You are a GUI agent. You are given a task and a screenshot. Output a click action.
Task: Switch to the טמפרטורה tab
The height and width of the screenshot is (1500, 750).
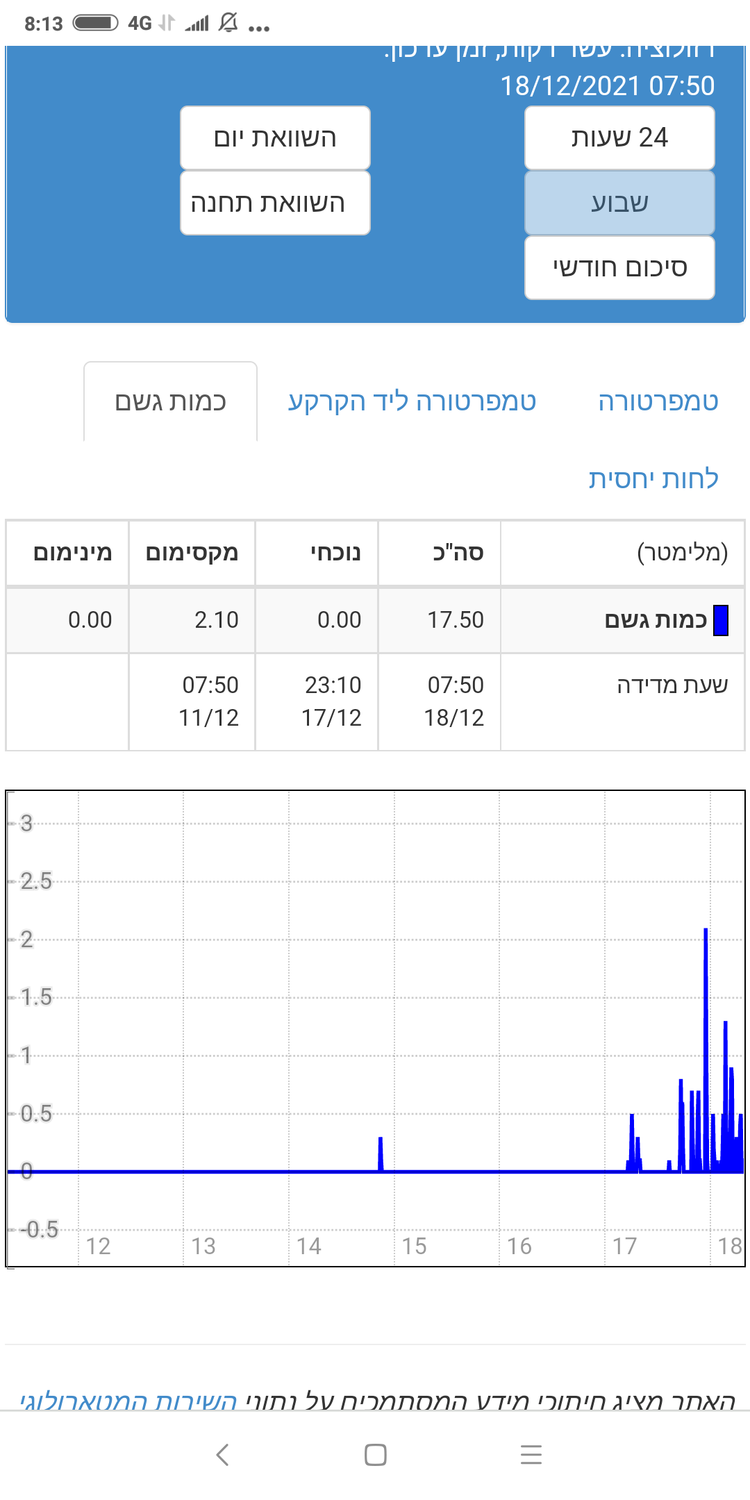(x=658, y=402)
